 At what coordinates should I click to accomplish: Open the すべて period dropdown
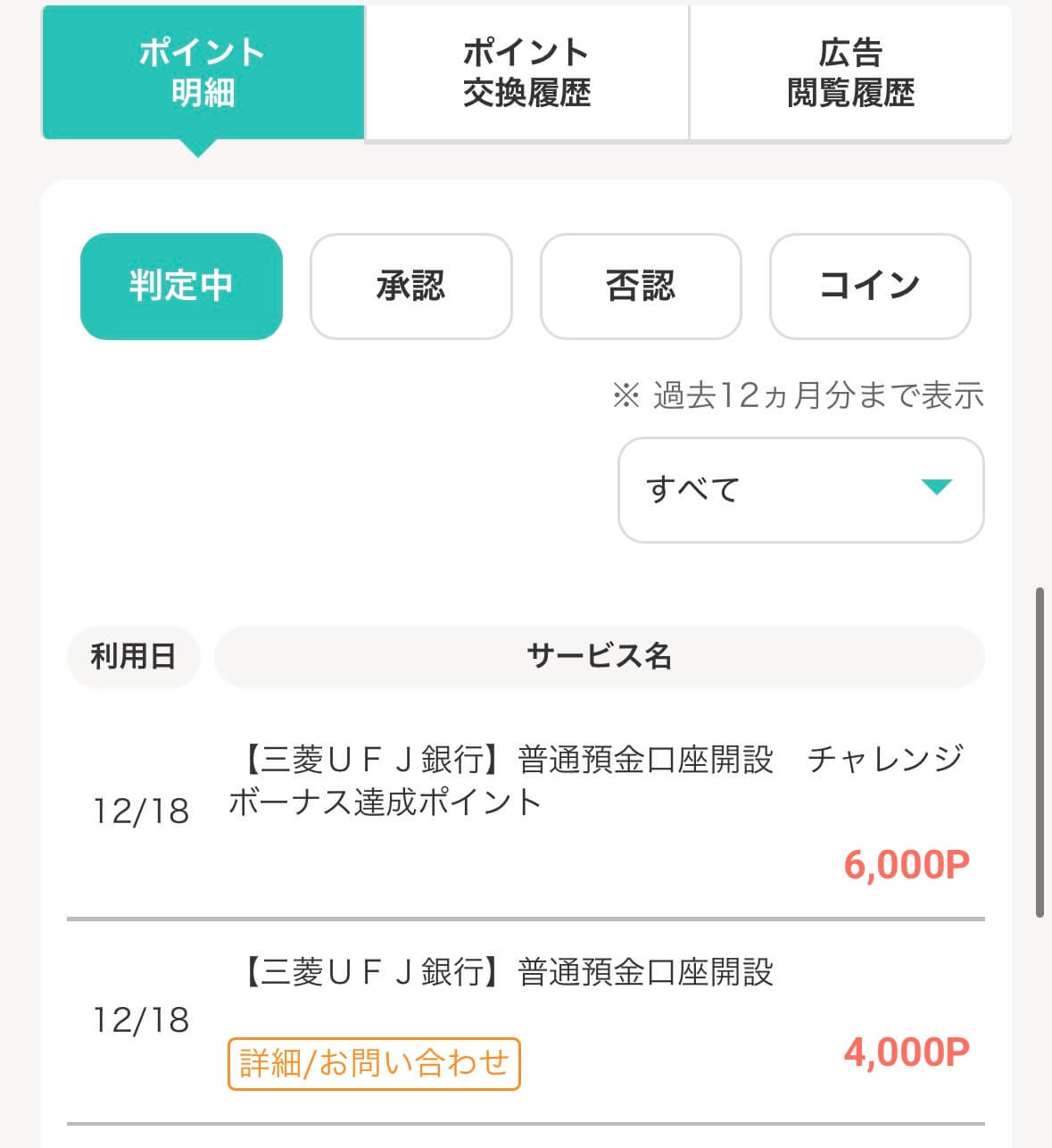(x=801, y=489)
